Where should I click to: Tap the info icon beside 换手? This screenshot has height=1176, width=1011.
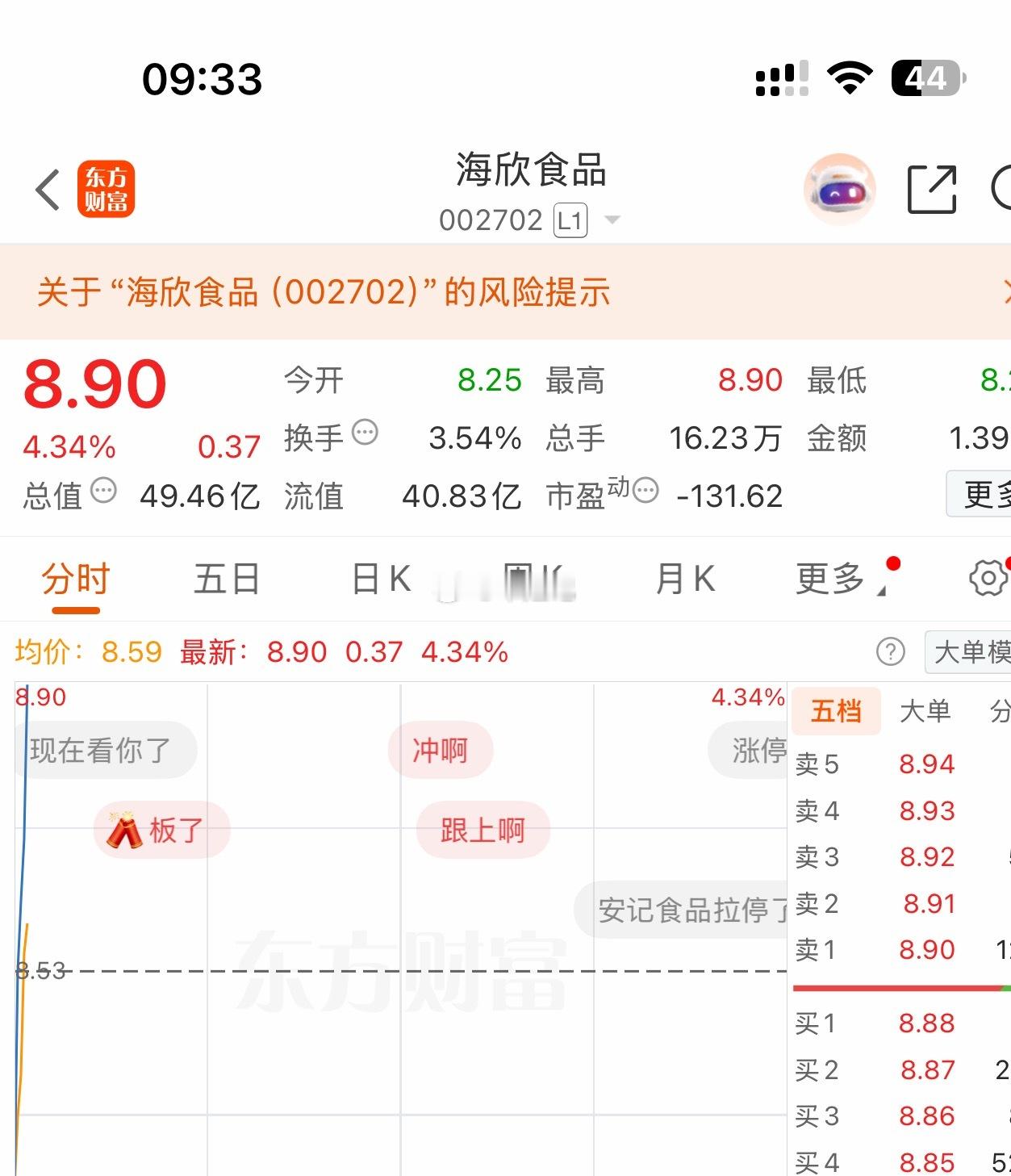click(366, 432)
